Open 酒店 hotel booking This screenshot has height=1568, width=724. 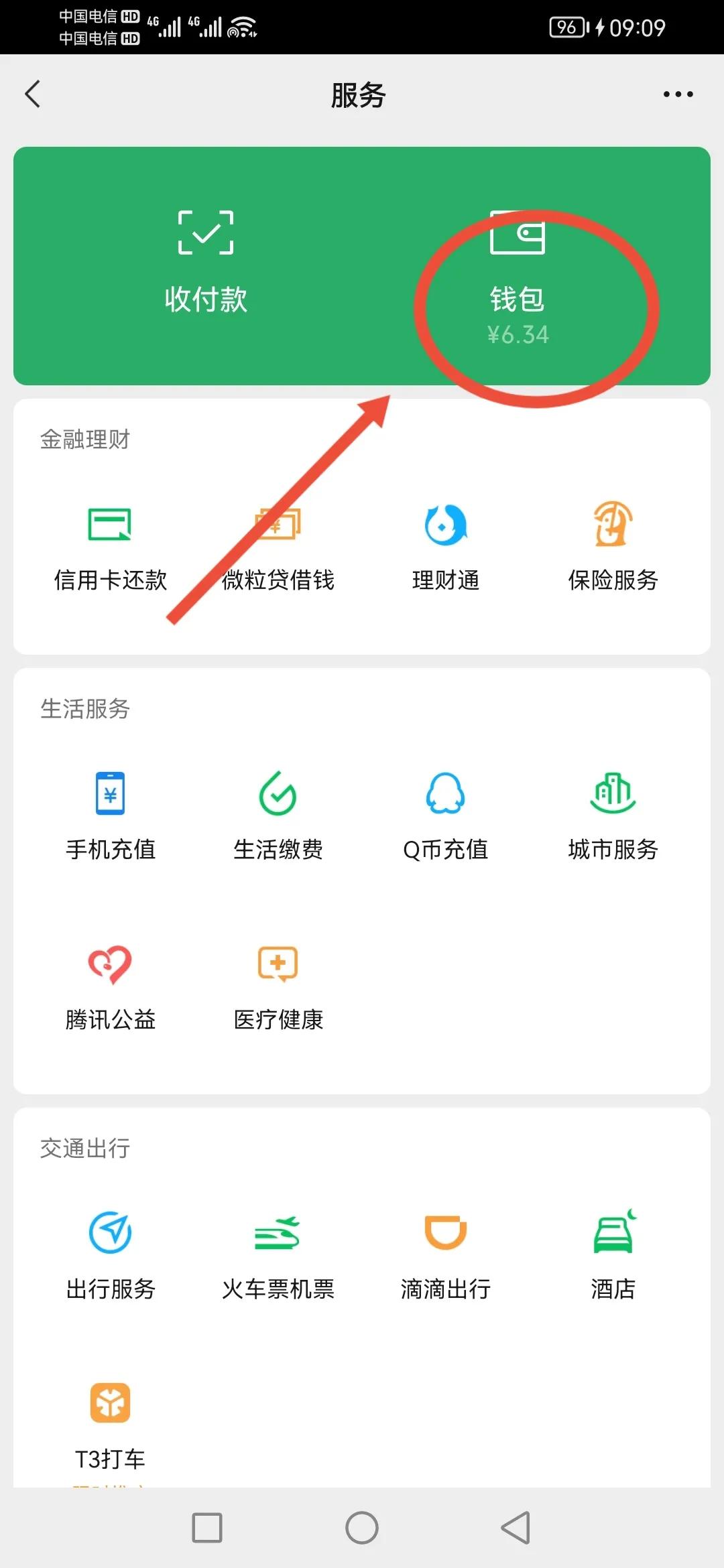point(612,1253)
